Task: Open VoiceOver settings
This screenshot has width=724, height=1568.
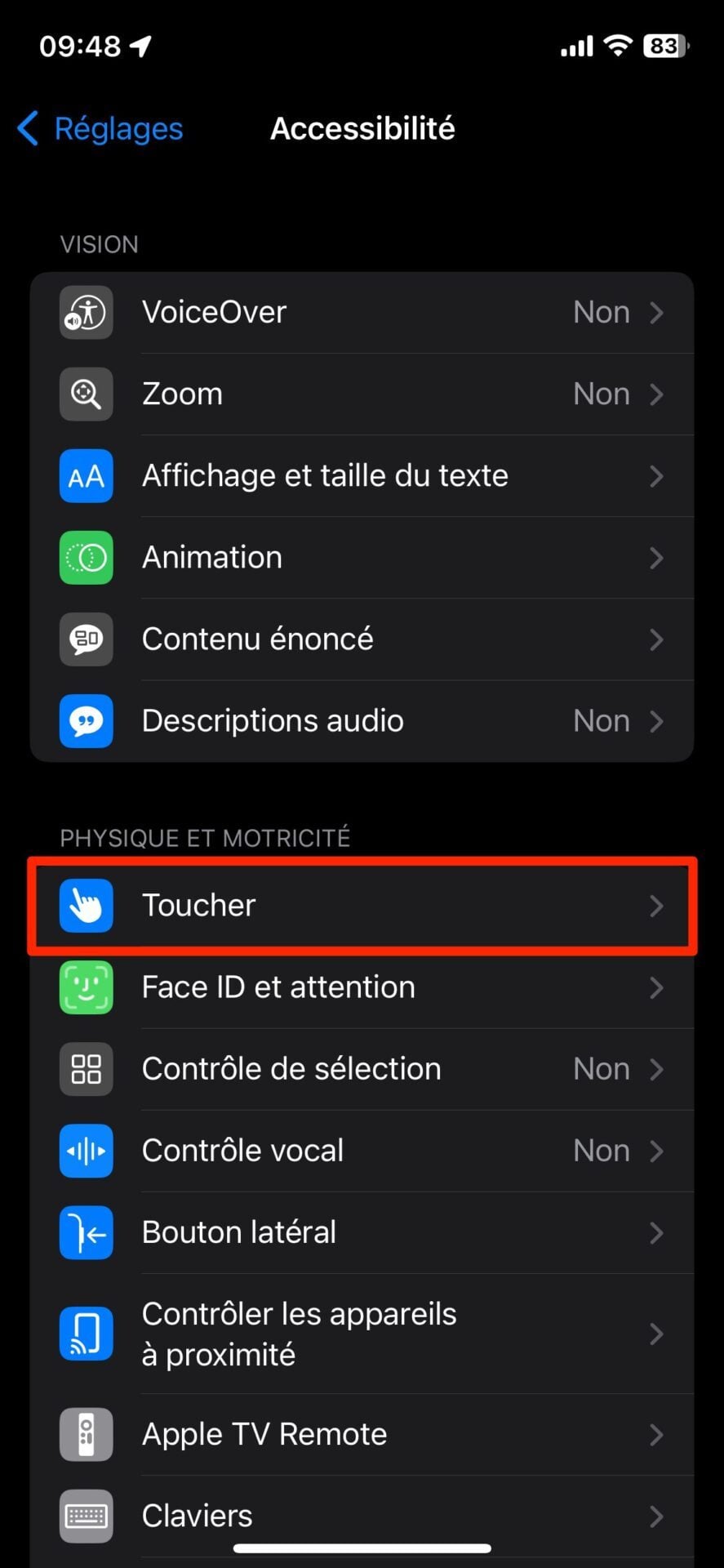Action: tap(362, 312)
